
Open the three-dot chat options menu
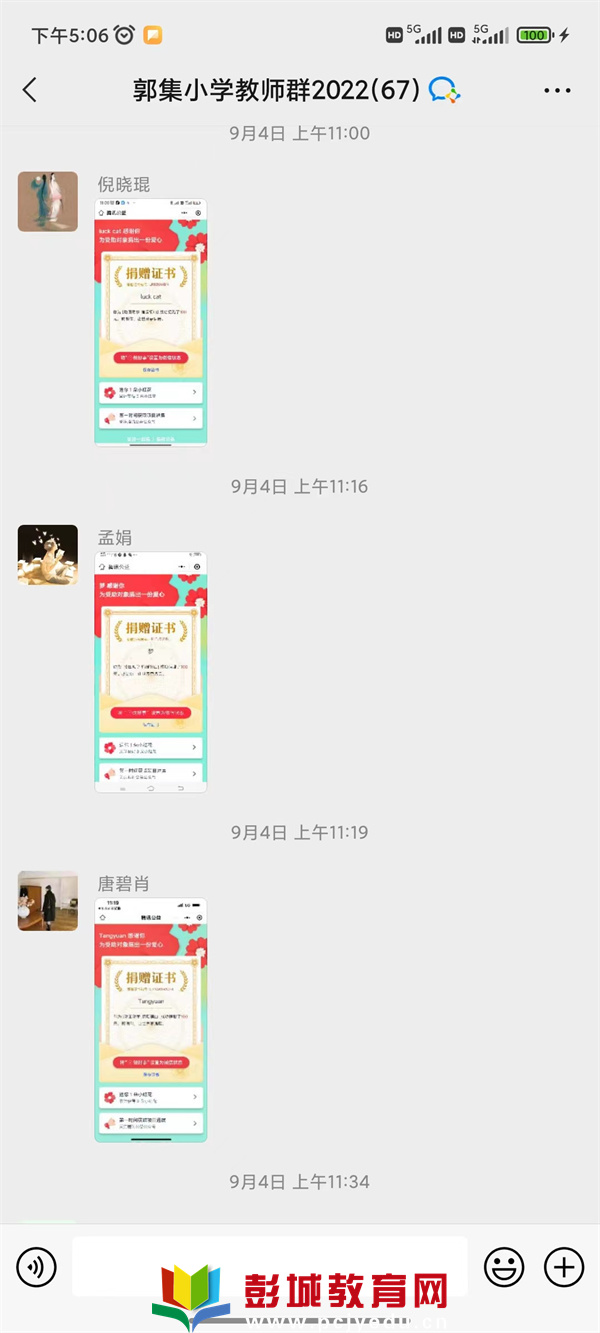557,90
